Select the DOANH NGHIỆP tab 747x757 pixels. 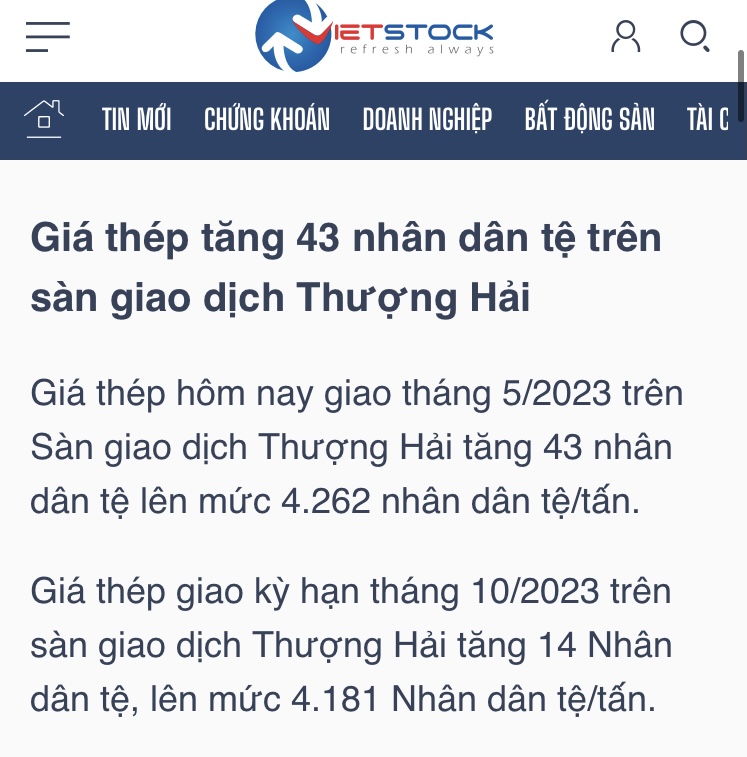tap(427, 120)
